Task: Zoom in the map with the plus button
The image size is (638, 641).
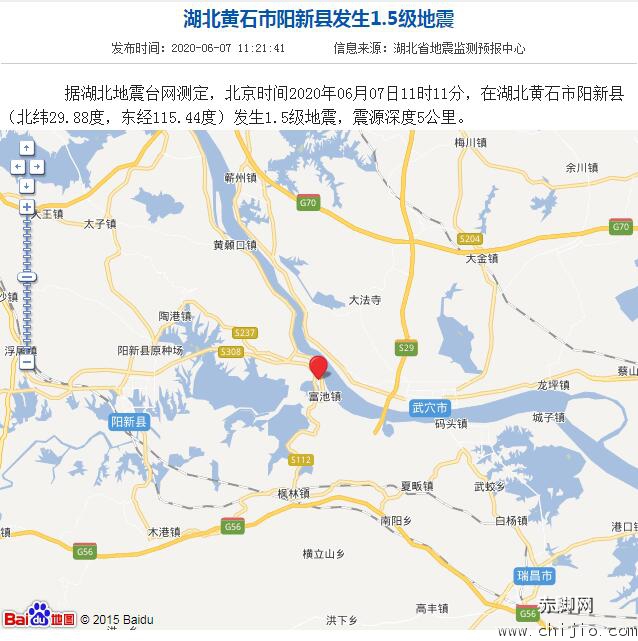Action: [x=26, y=207]
